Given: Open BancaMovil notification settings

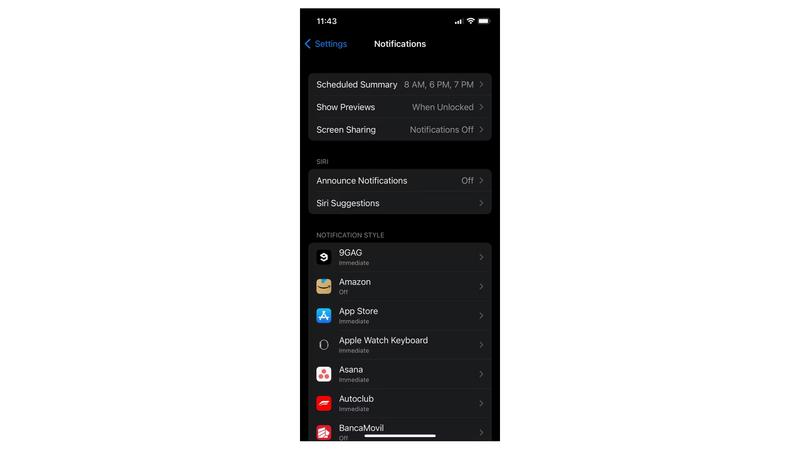Looking at the screenshot, I should [400, 429].
